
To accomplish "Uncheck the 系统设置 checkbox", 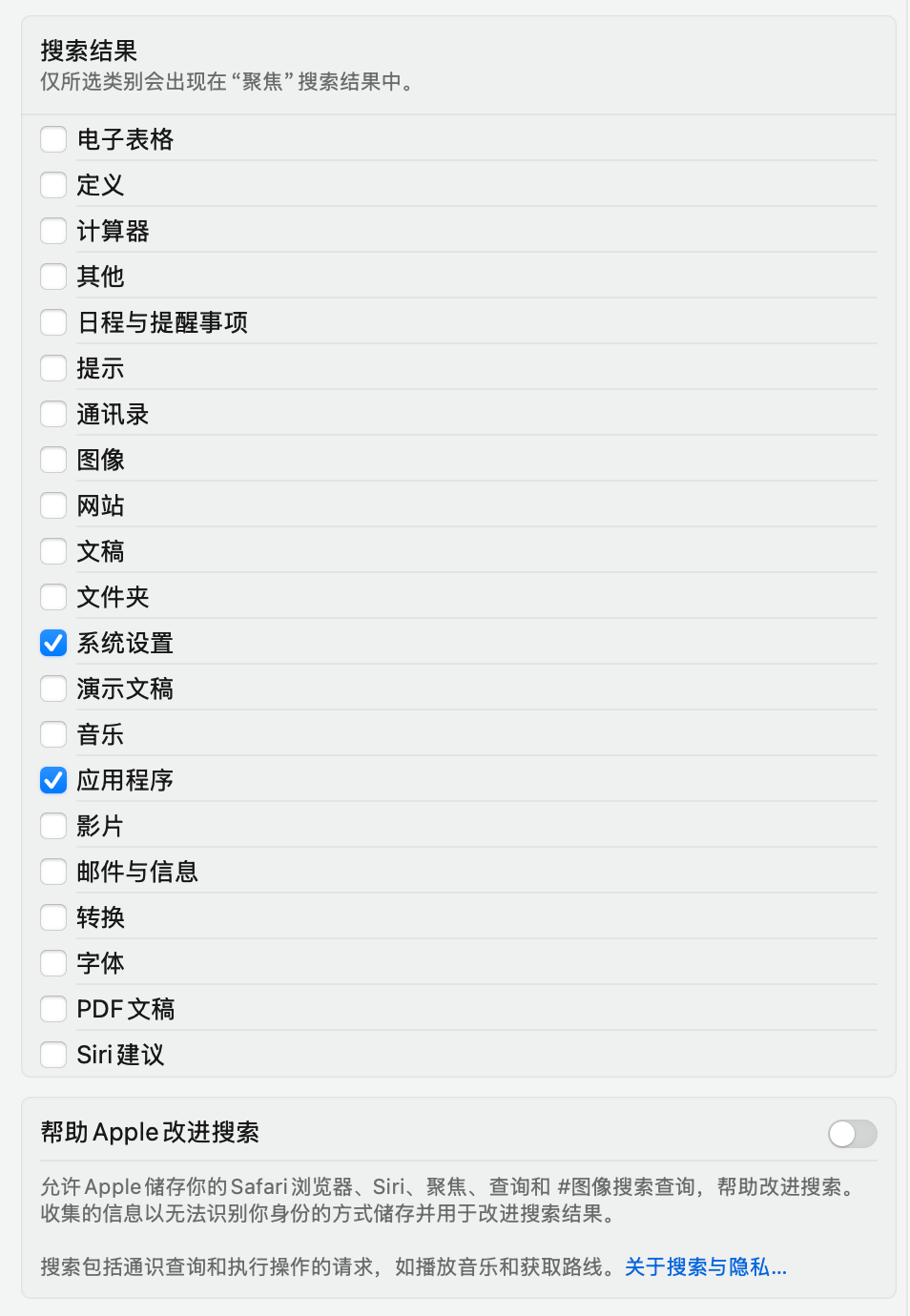I will [53, 643].
